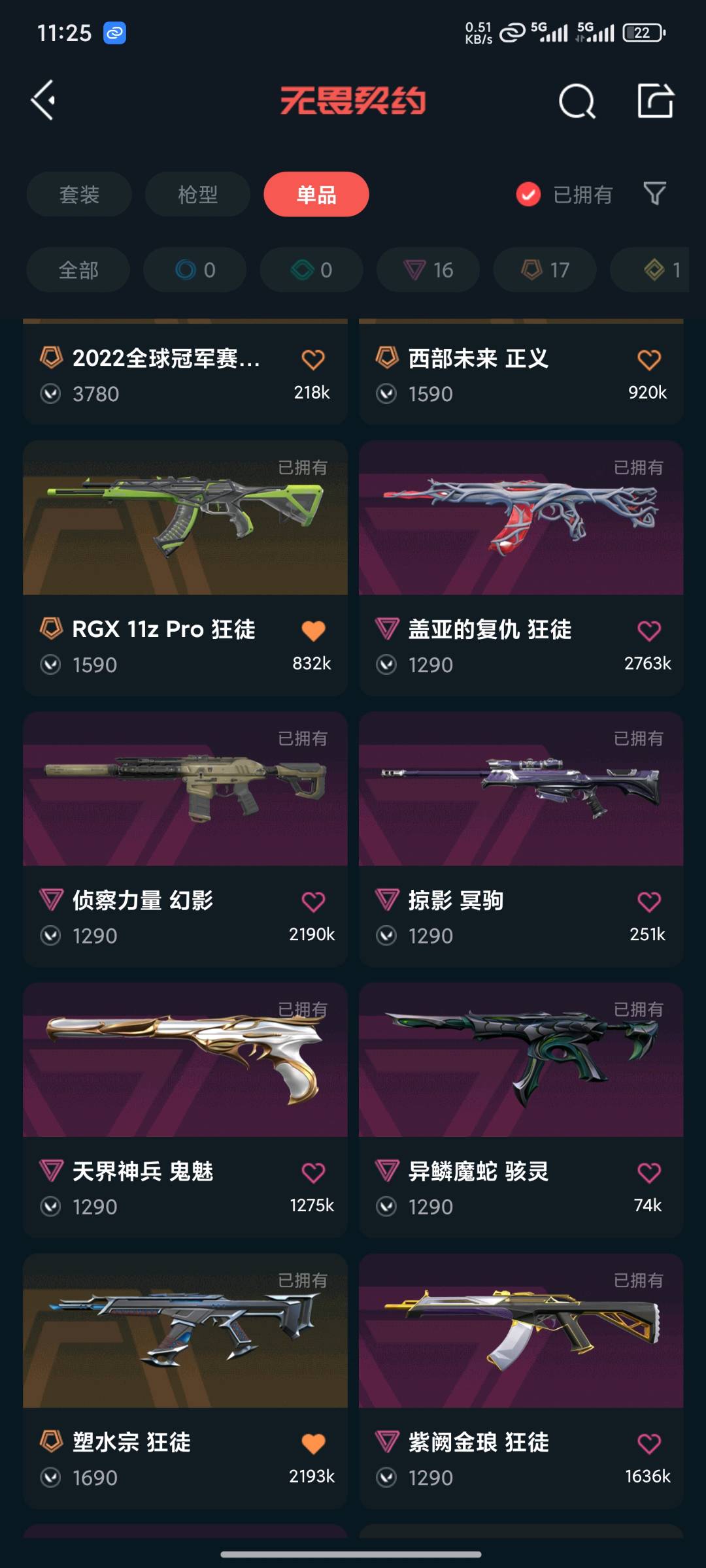Image resolution: width=706 pixels, height=1568 pixels.
Task: Like the 异鳞魔蛇 骇灵 skin
Action: click(x=649, y=1173)
